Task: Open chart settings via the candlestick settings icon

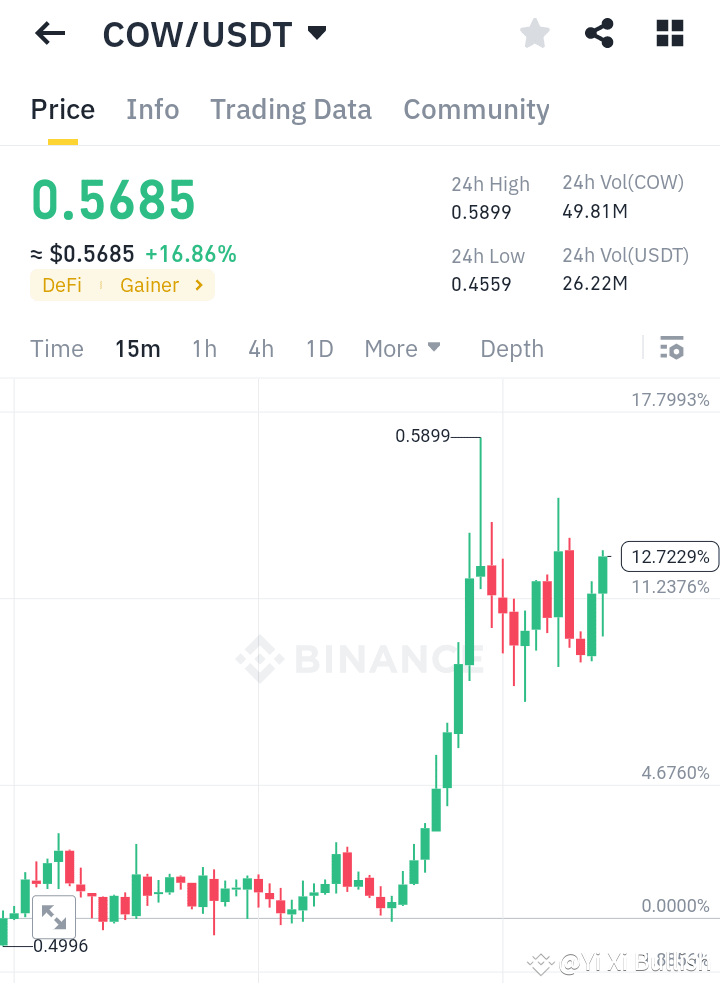Action: 672,348
